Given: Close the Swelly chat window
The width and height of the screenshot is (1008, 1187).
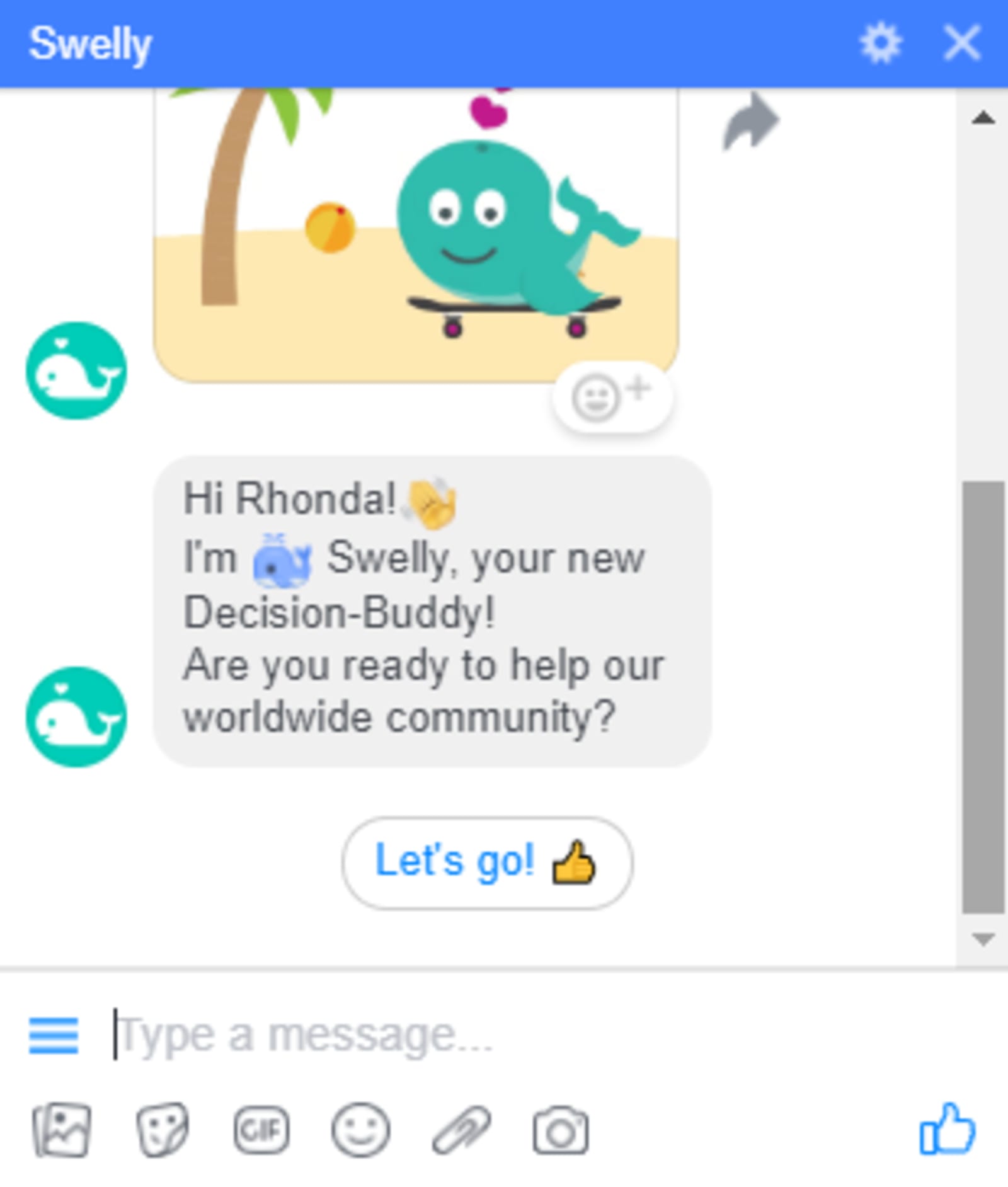Looking at the screenshot, I should [962, 43].
